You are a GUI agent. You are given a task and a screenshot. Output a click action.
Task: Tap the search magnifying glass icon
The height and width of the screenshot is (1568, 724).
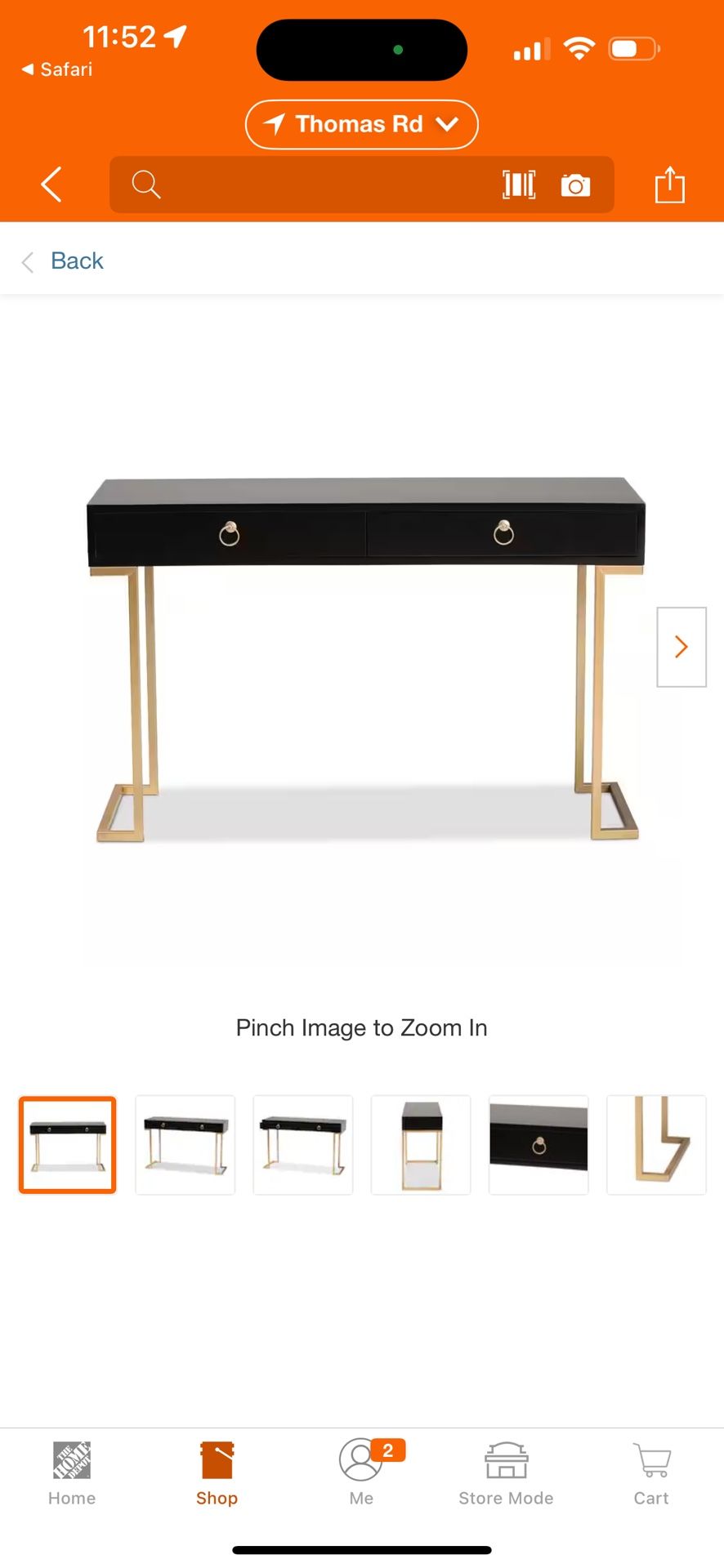(146, 185)
